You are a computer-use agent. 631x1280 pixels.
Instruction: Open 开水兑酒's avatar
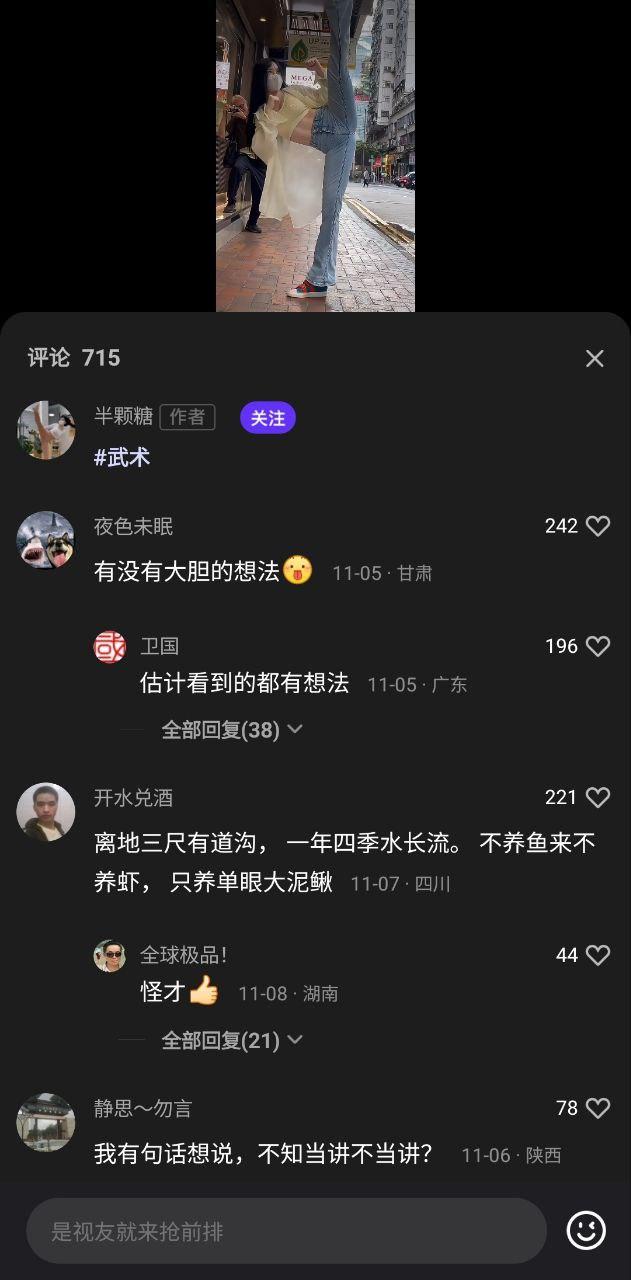[x=46, y=811]
